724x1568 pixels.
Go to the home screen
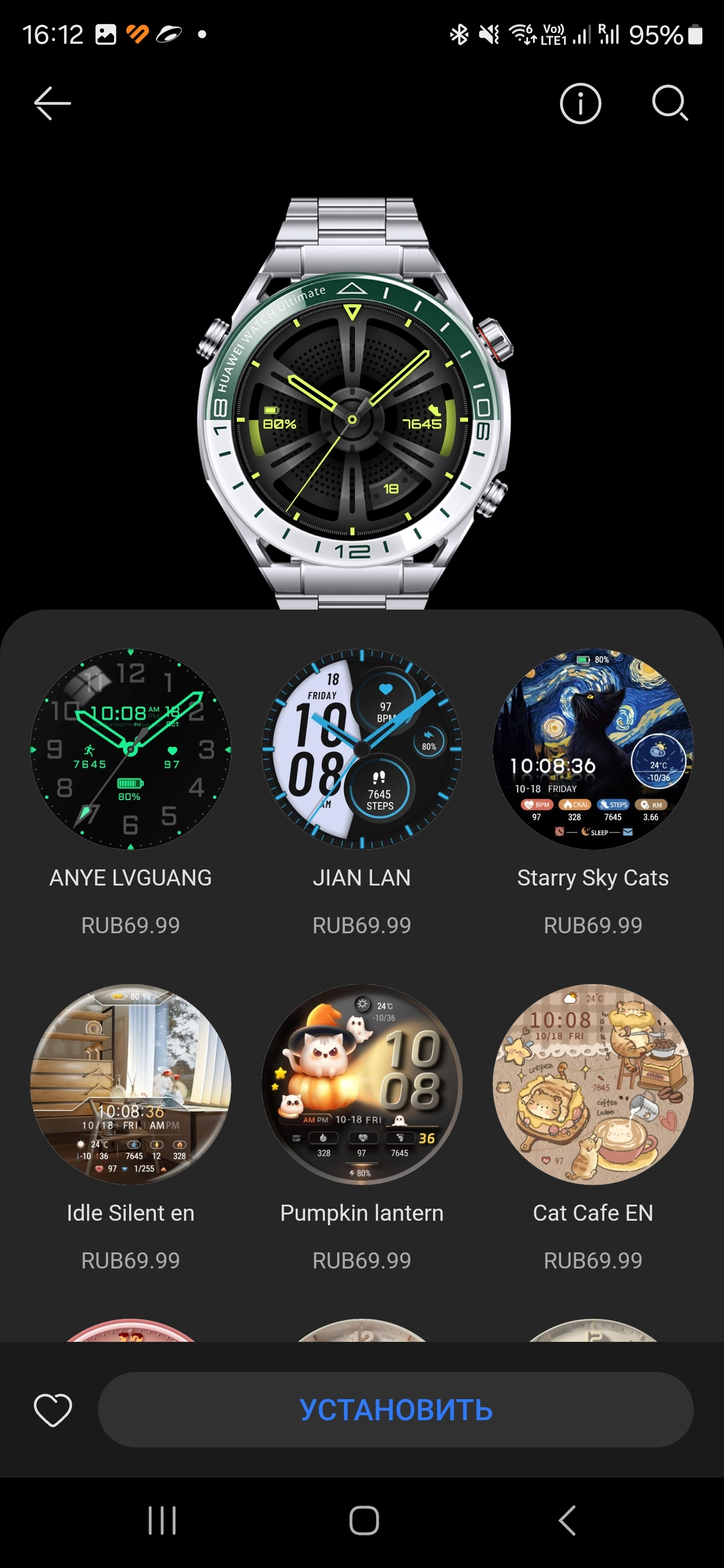point(363,1521)
